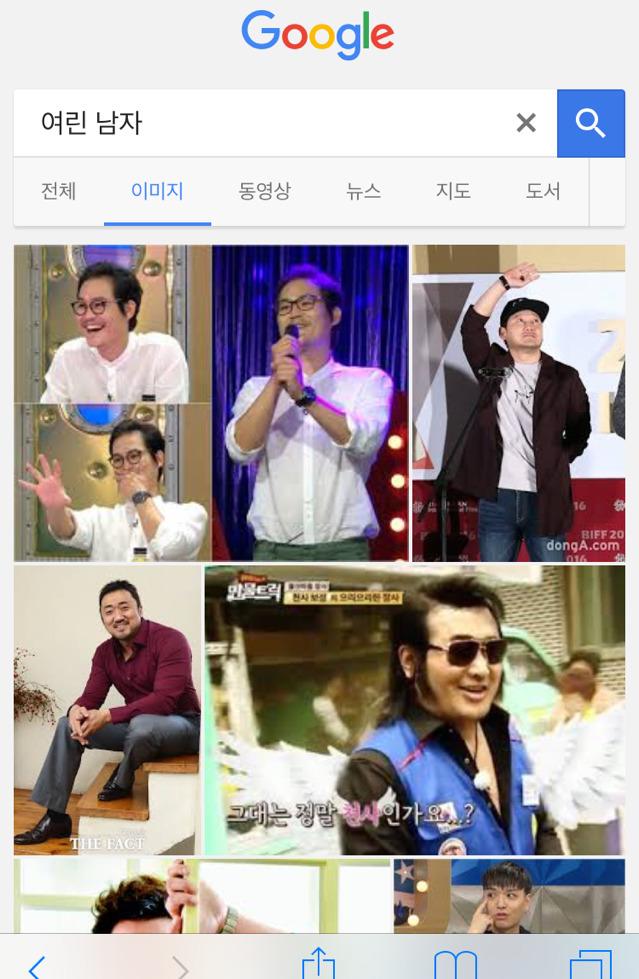Switch to the 동영상 tab
The height and width of the screenshot is (979, 639).
[264, 191]
